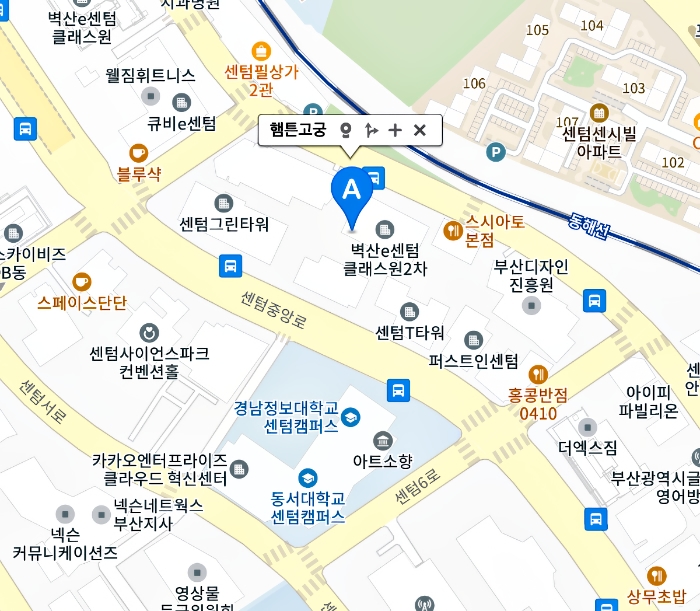Select the 경남정보대학교 센텀캠퍼스 marker
The height and width of the screenshot is (611, 700).
click(x=351, y=417)
